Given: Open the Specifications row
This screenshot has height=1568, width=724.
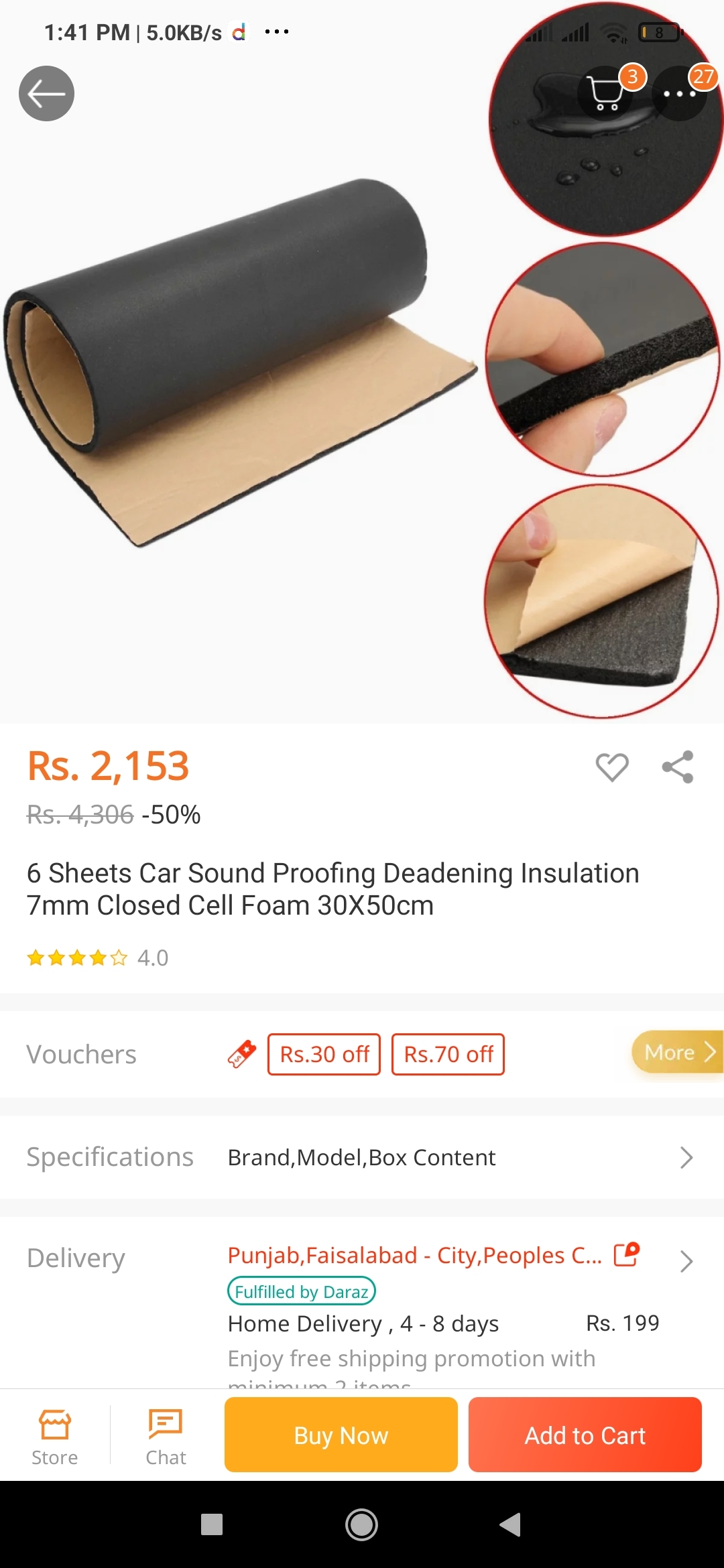Looking at the screenshot, I should [x=362, y=1157].
